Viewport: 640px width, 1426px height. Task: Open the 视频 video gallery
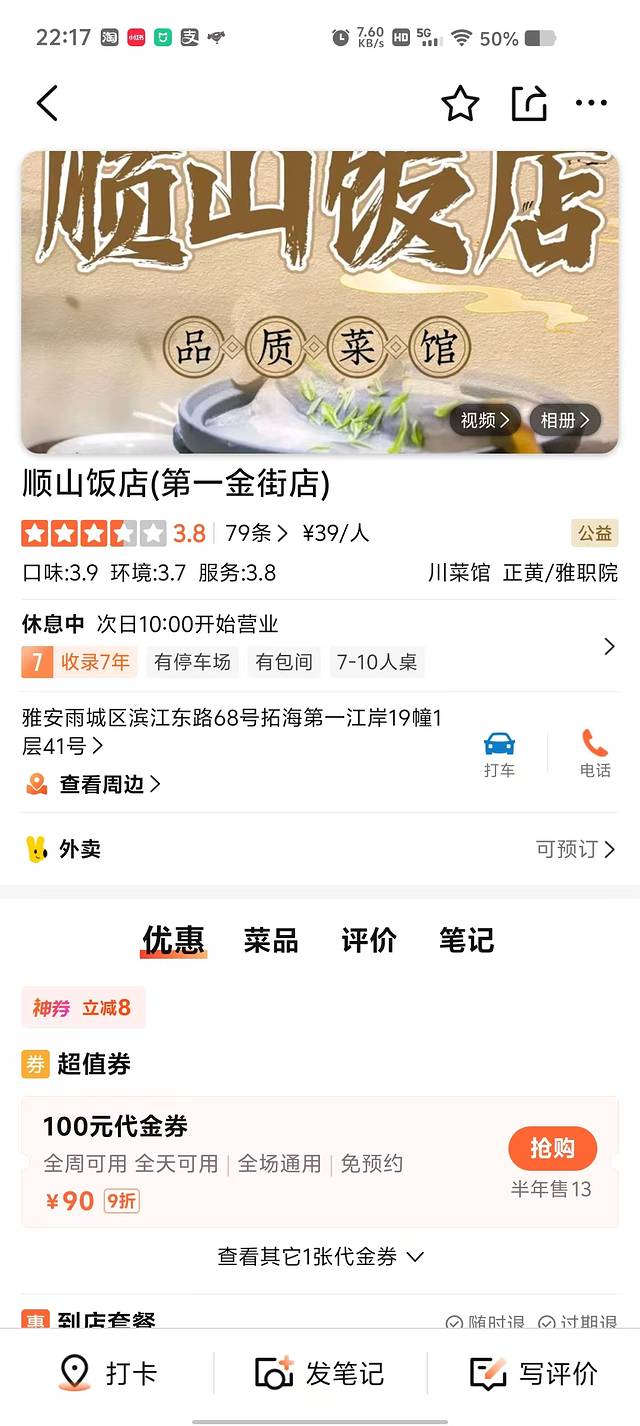pyautogui.click(x=484, y=420)
